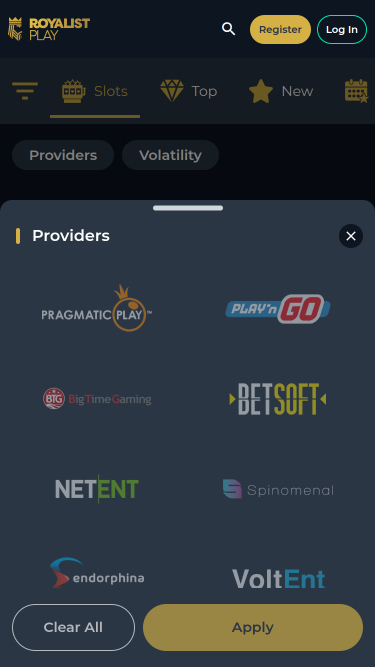Switch to the Top tab
The width and height of the screenshot is (375, 667).
click(x=189, y=91)
